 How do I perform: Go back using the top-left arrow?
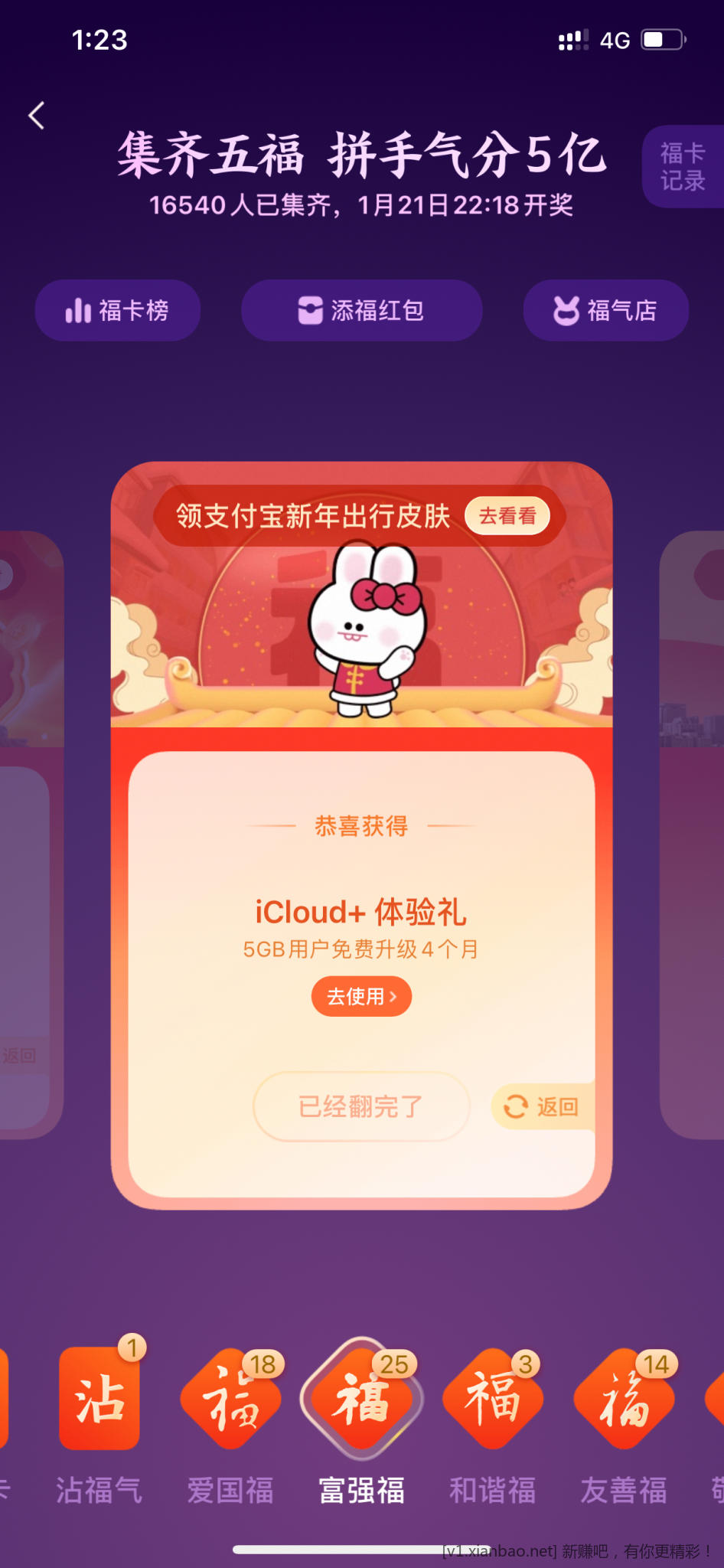(37, 116)
